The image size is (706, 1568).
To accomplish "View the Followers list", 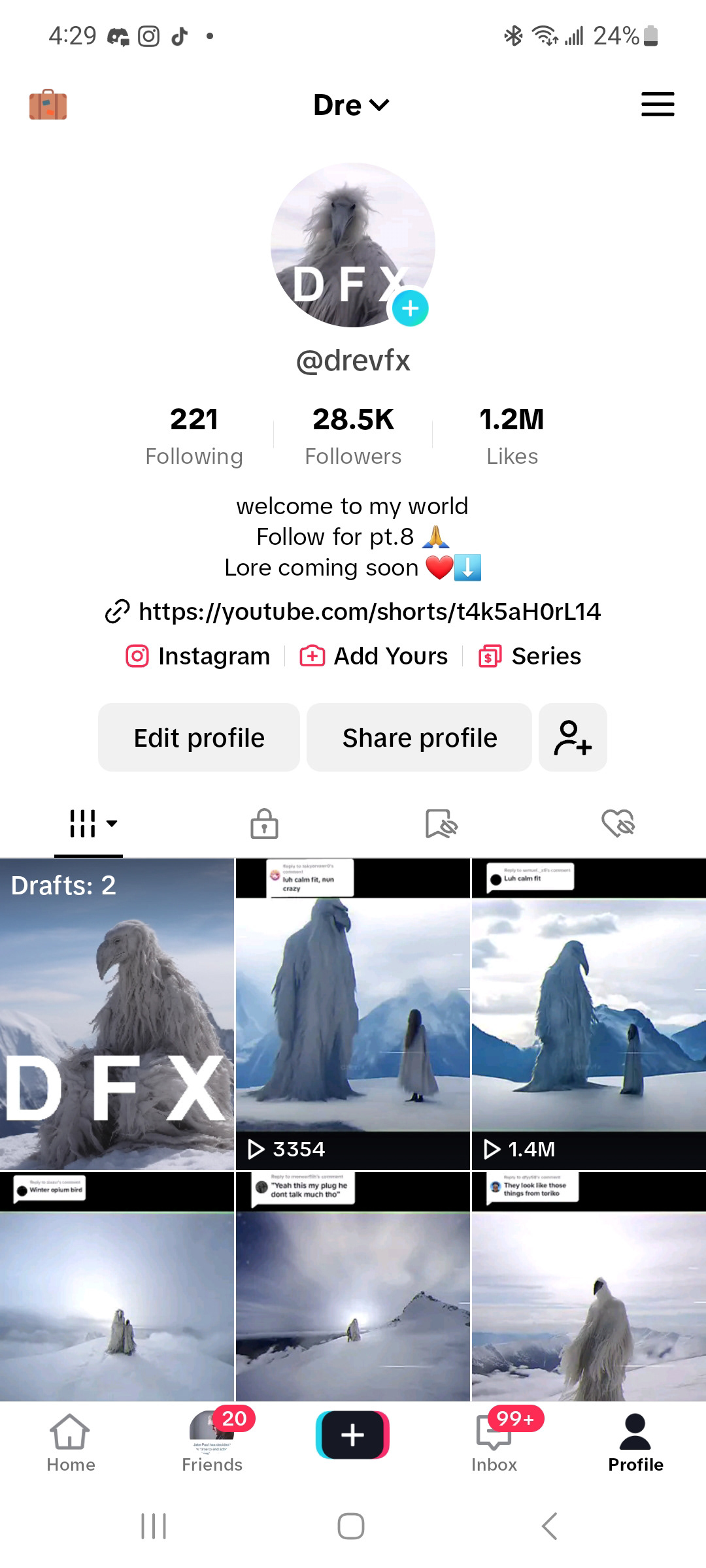I will pos(353,436).
